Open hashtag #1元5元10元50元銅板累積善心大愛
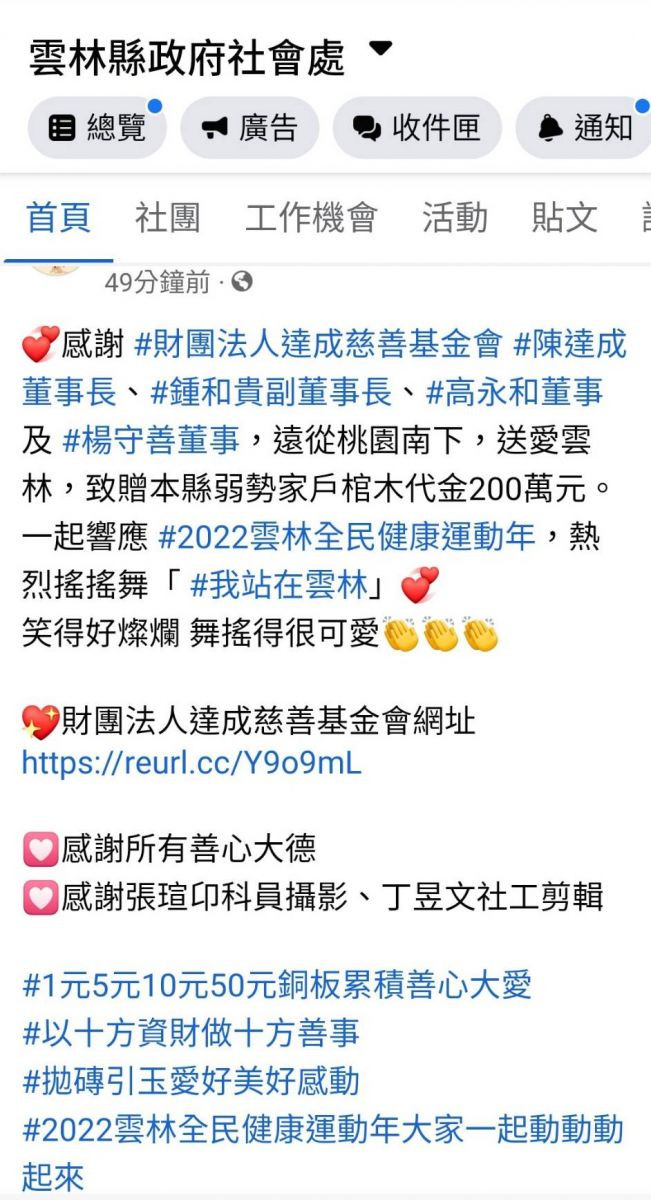 click(276, 985)
